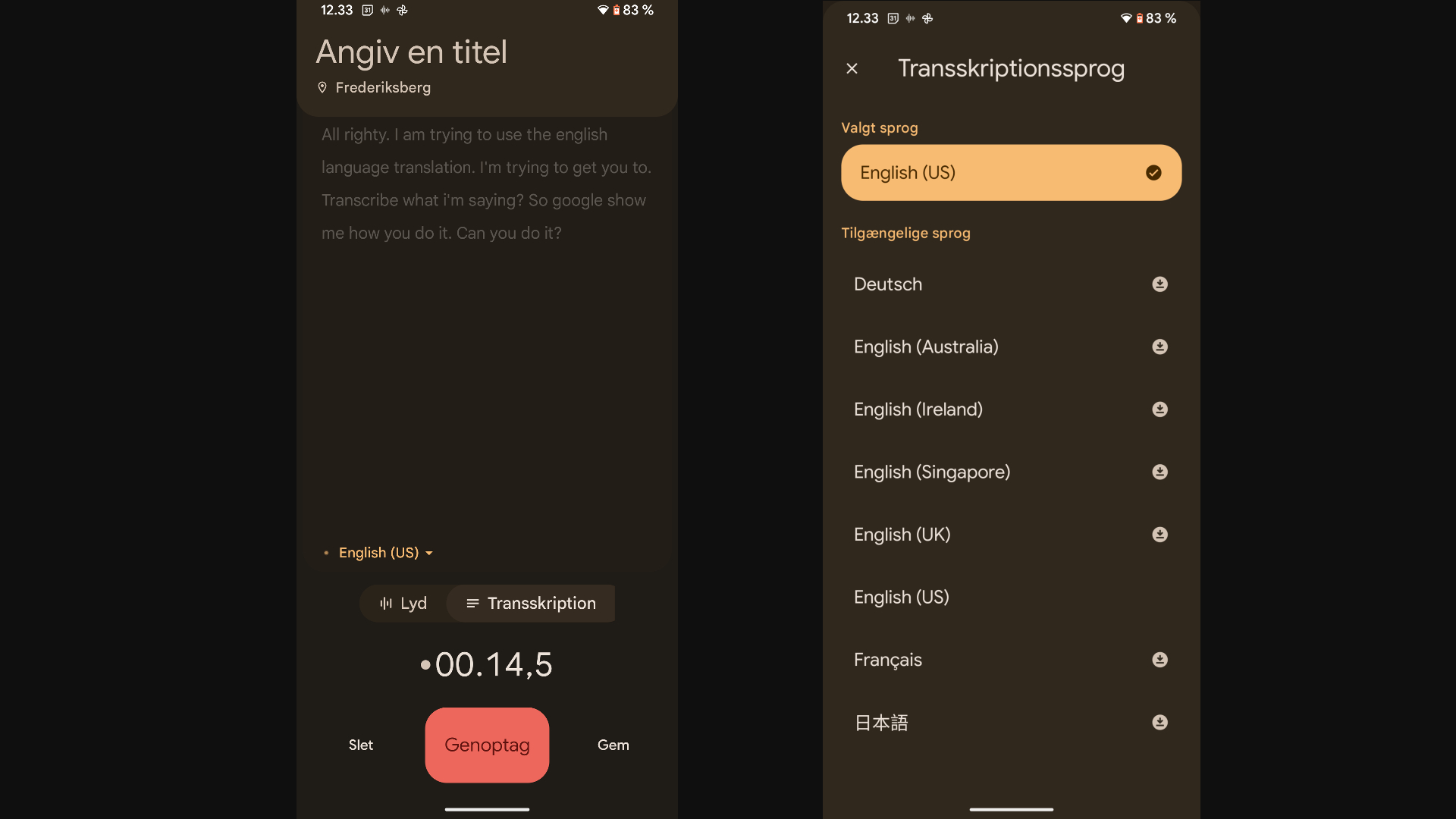Image resolution: width=1456 pixels, height=819 pixels.
Task: Edit the title field Angiv en titel
Action: pyautogui.click(x=411, y=52)
